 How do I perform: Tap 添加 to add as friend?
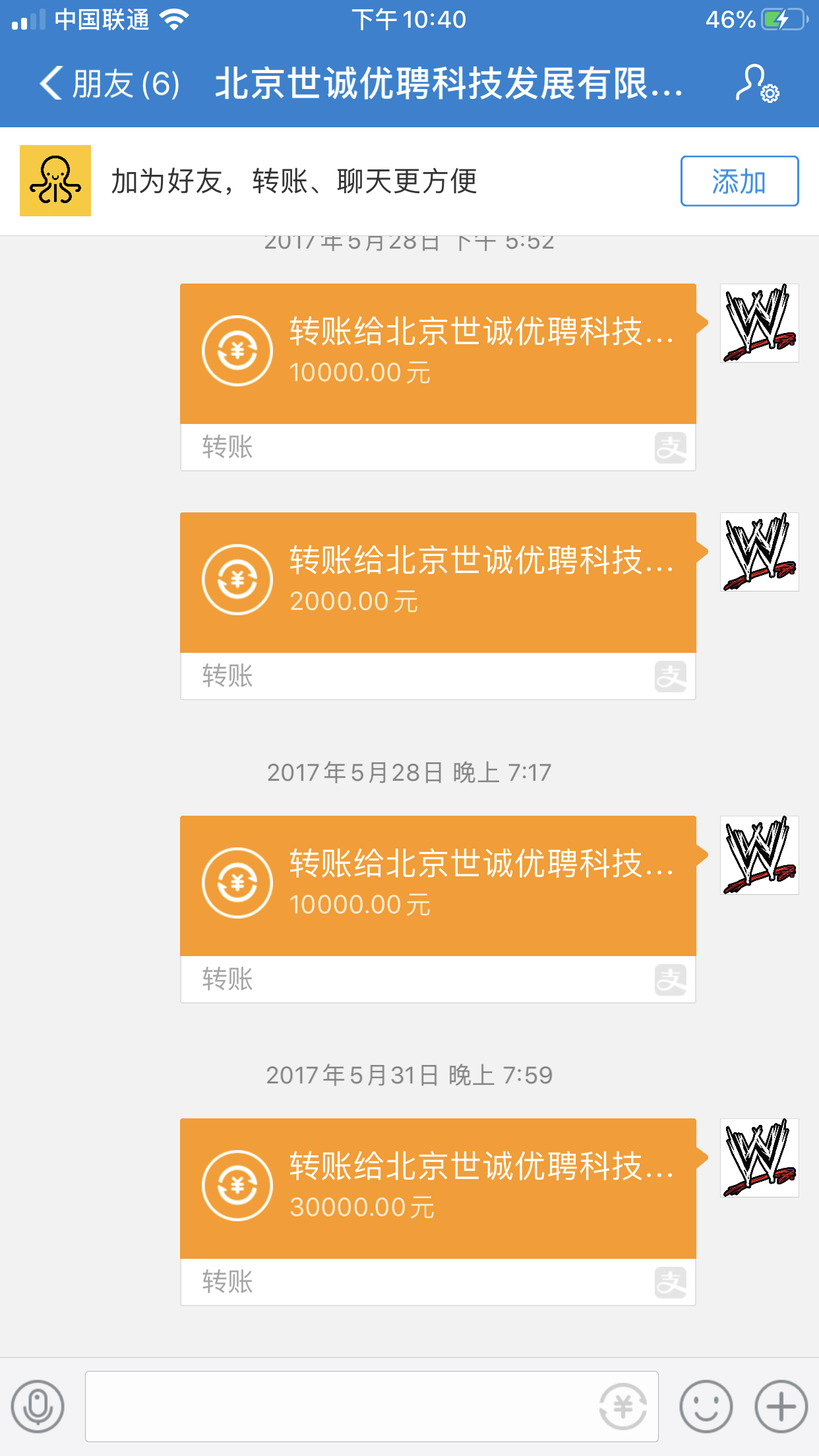739,181
